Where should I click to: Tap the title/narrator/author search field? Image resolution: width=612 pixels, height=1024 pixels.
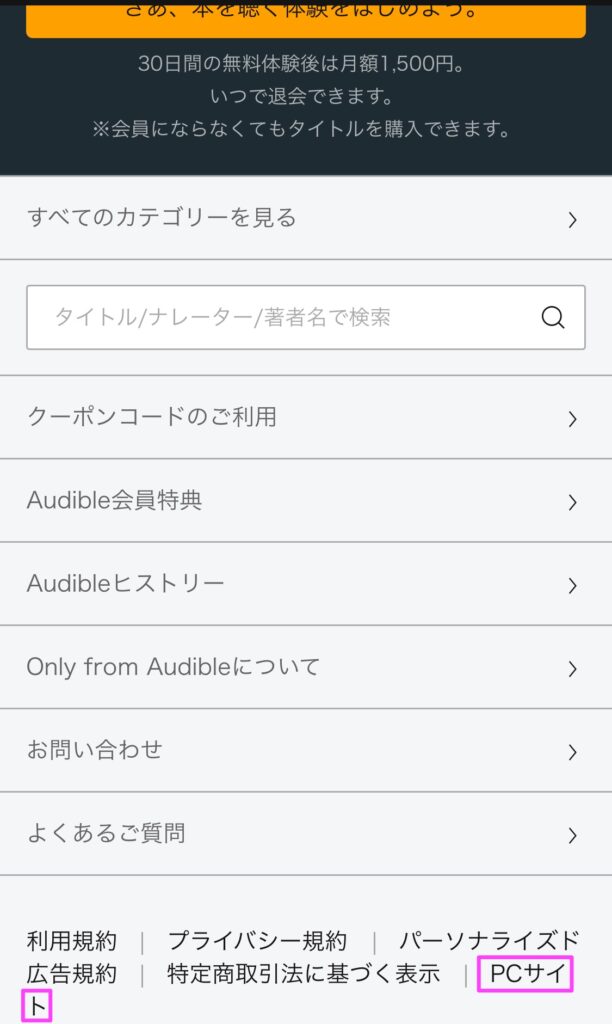pyautogui.click(x=306, y=317)
